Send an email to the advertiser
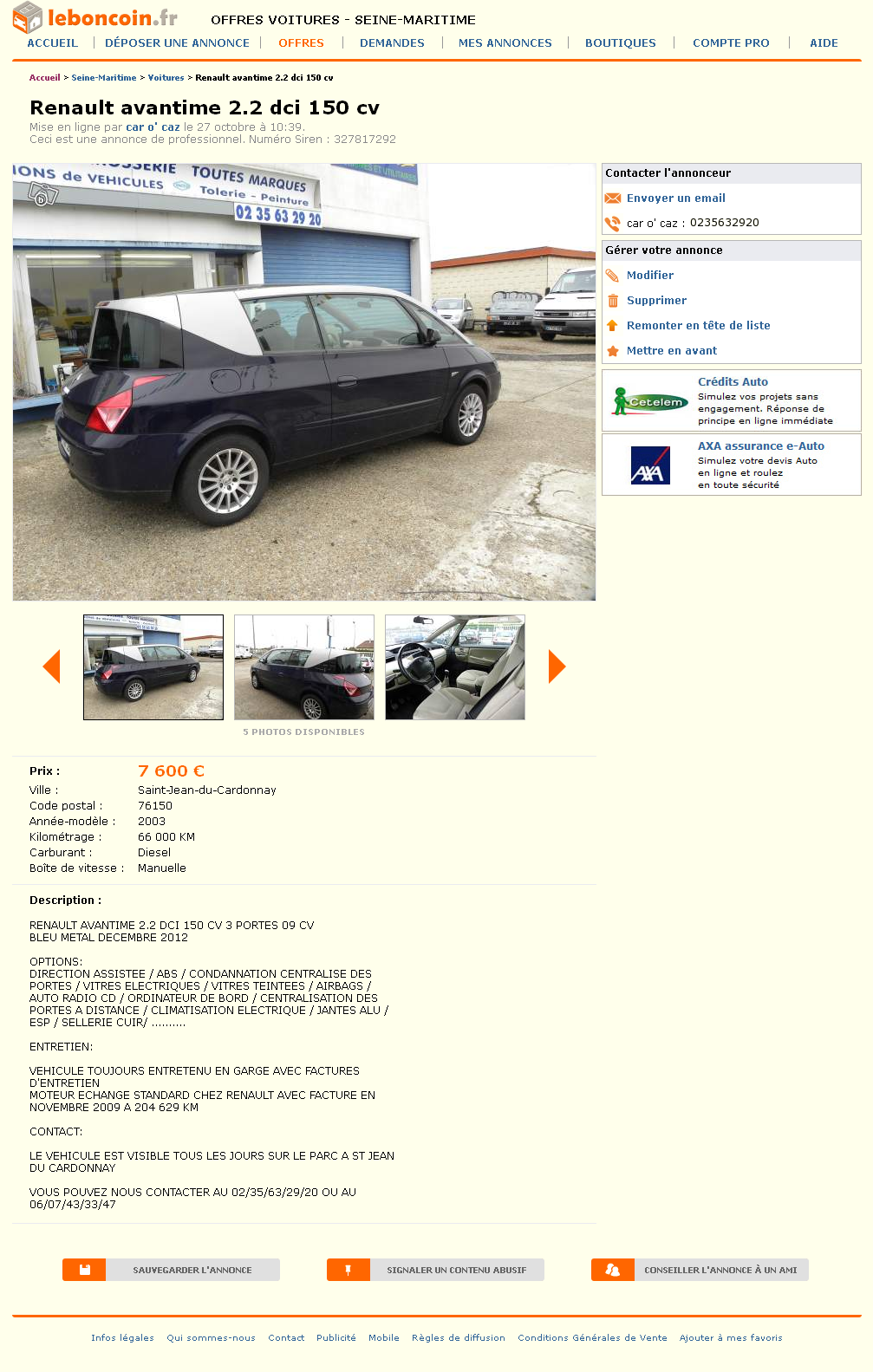The width and height of the screenshot is (873, 1372). [675, 198]
